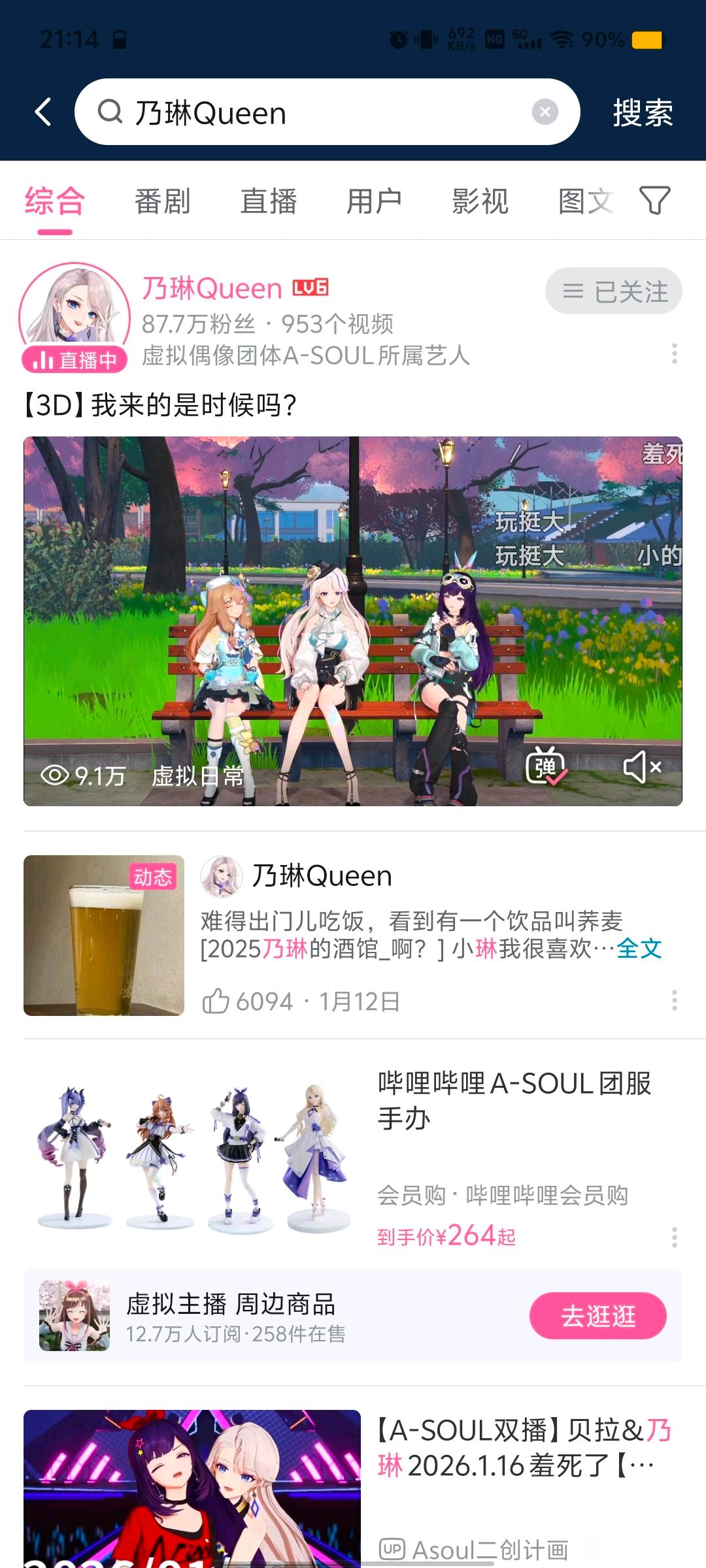Tap the 去逛逛 button
The height and width of the screenshot is (1568, 706).
[598, 1316]
